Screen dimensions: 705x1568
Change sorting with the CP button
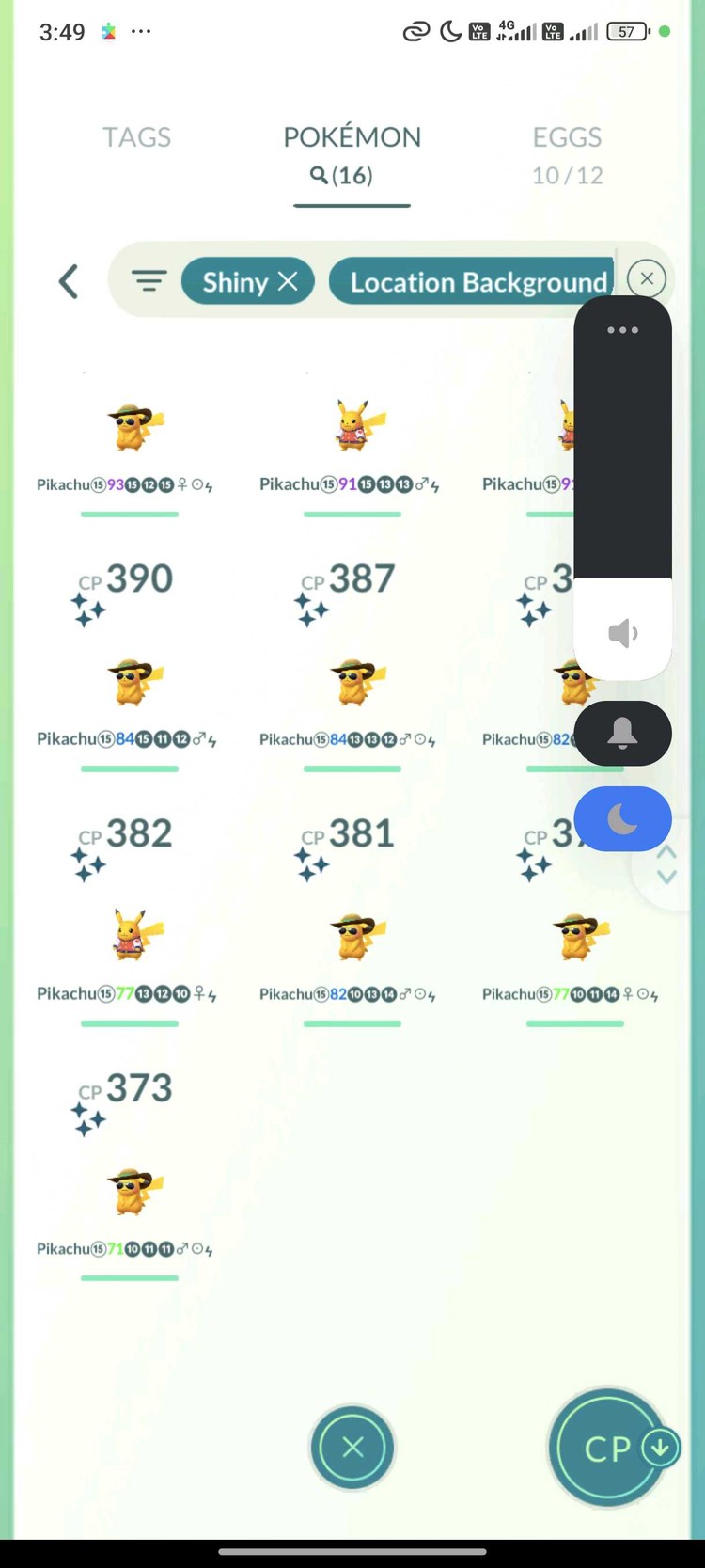pos(608,1449)
